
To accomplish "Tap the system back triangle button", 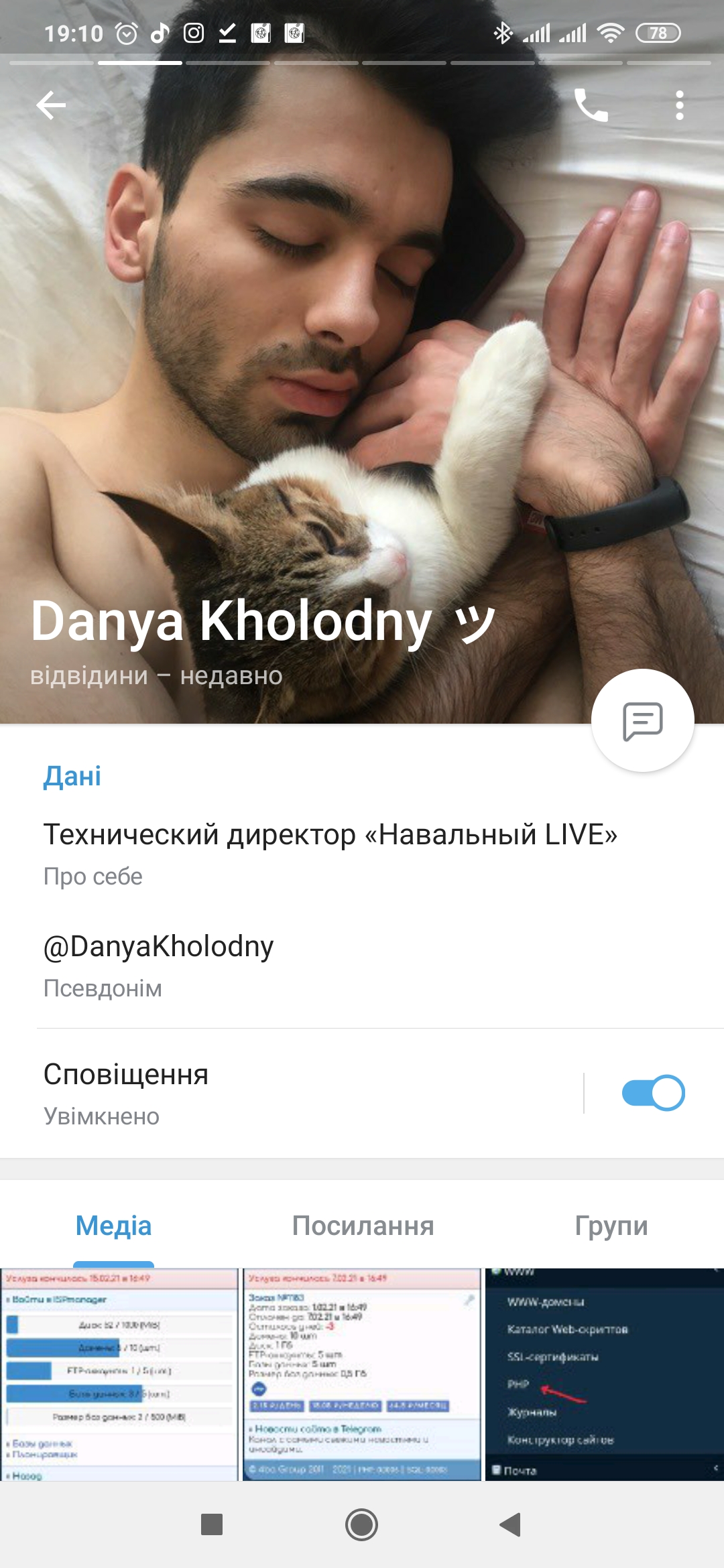I will [x=510, y=1525].
